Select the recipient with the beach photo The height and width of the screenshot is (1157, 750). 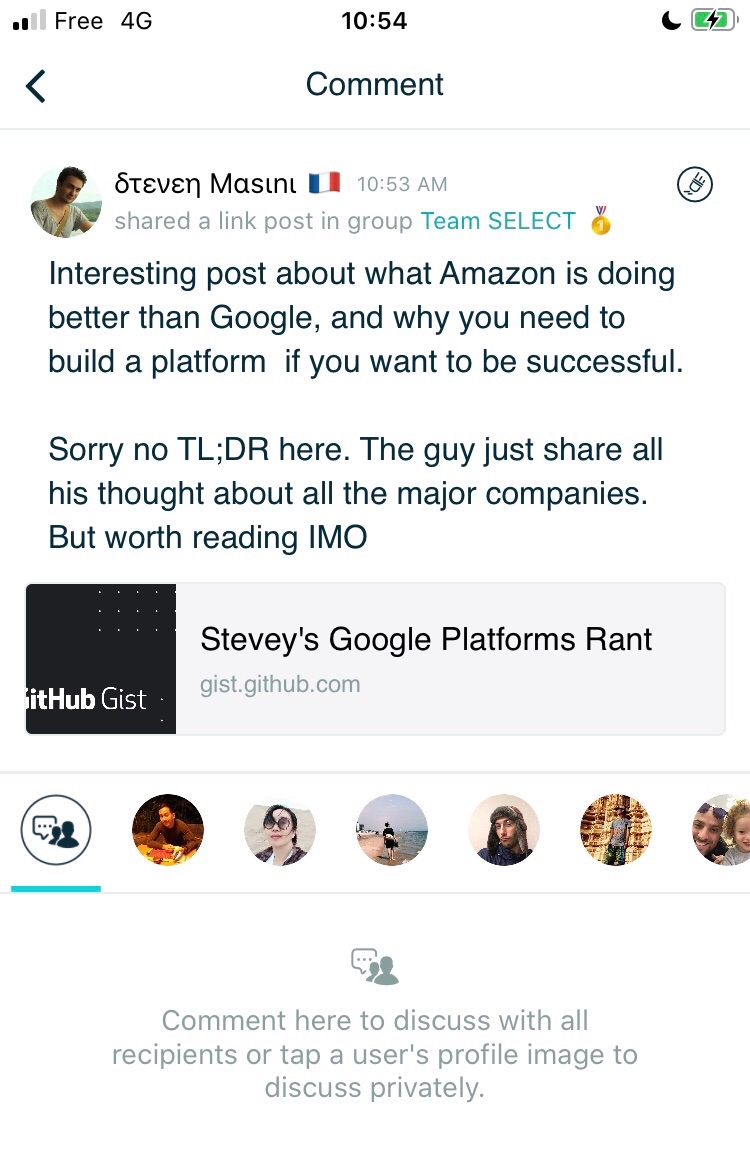392,830
